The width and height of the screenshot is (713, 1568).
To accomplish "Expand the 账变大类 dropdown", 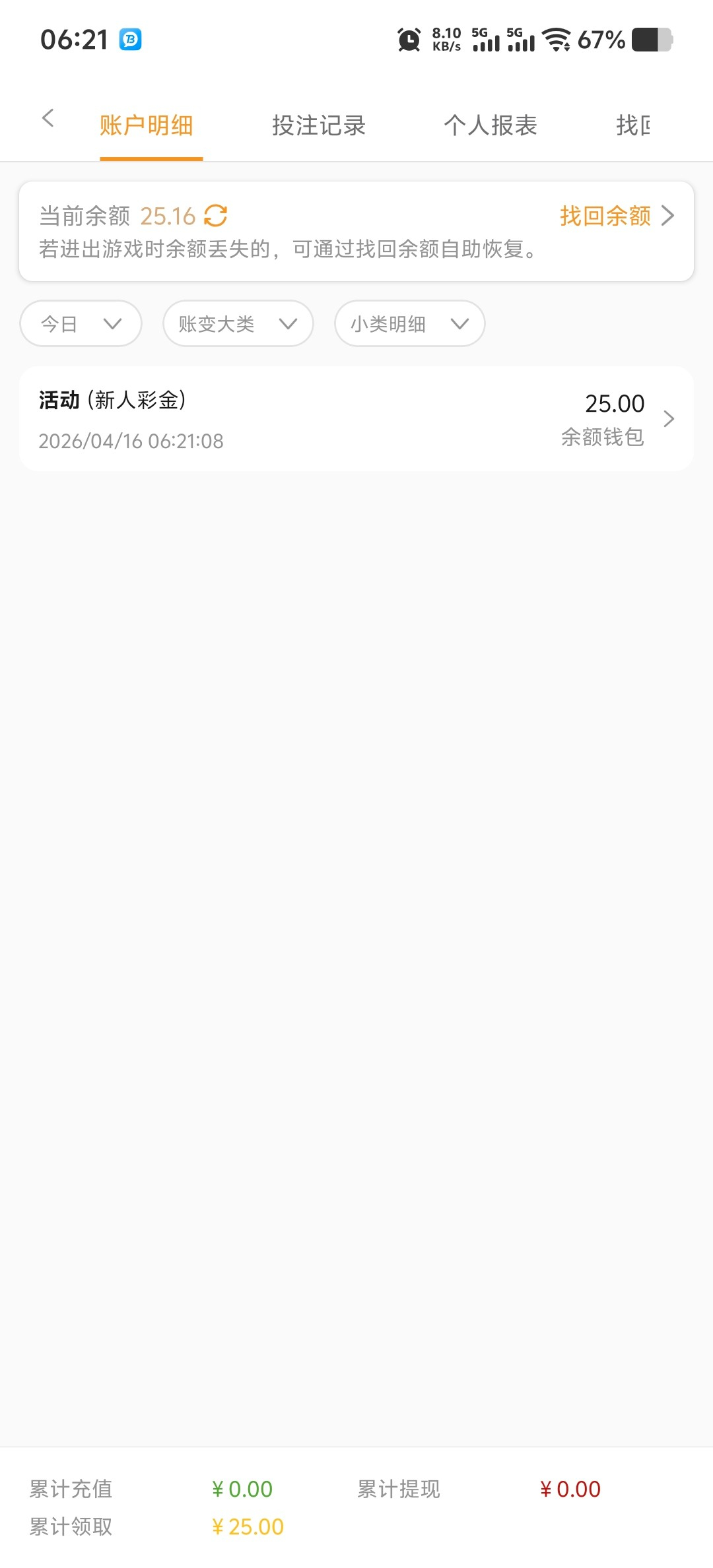I will [x=238, y=324].
